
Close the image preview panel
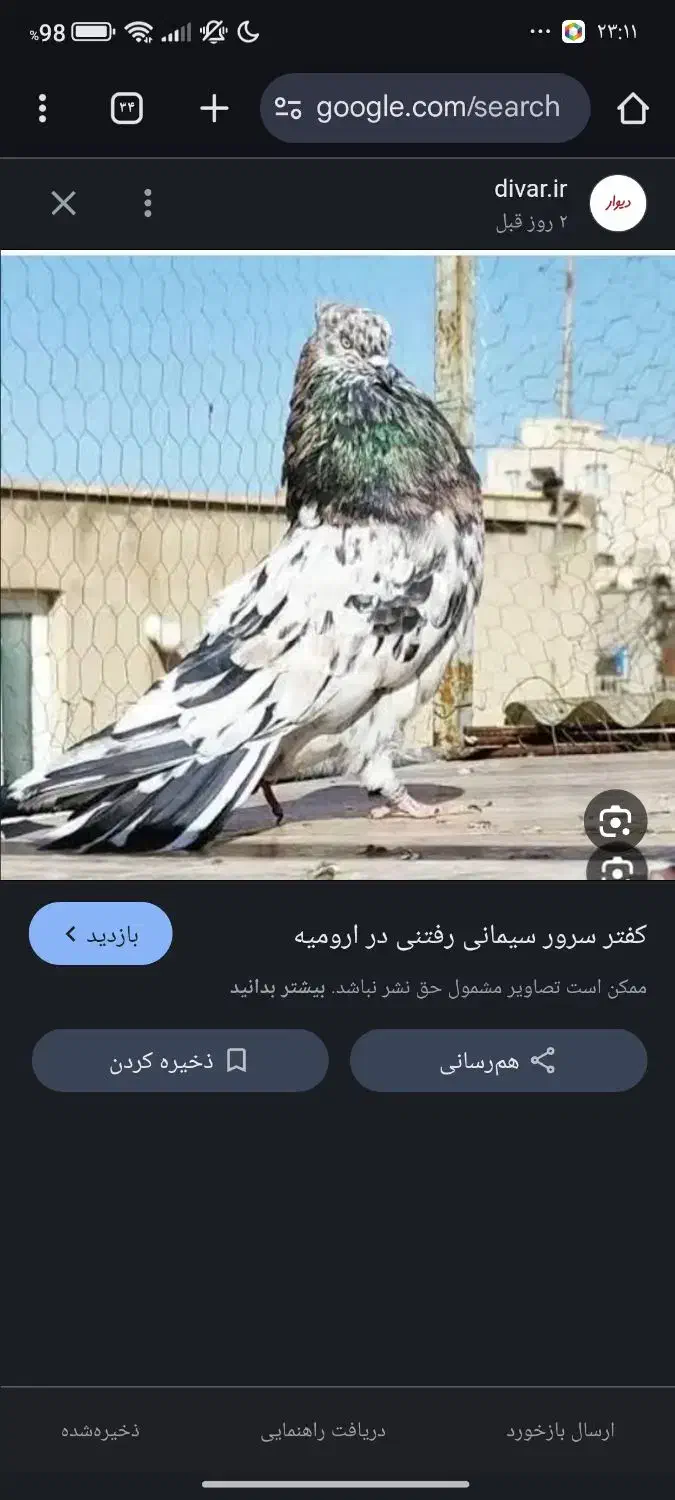(63, 204)
